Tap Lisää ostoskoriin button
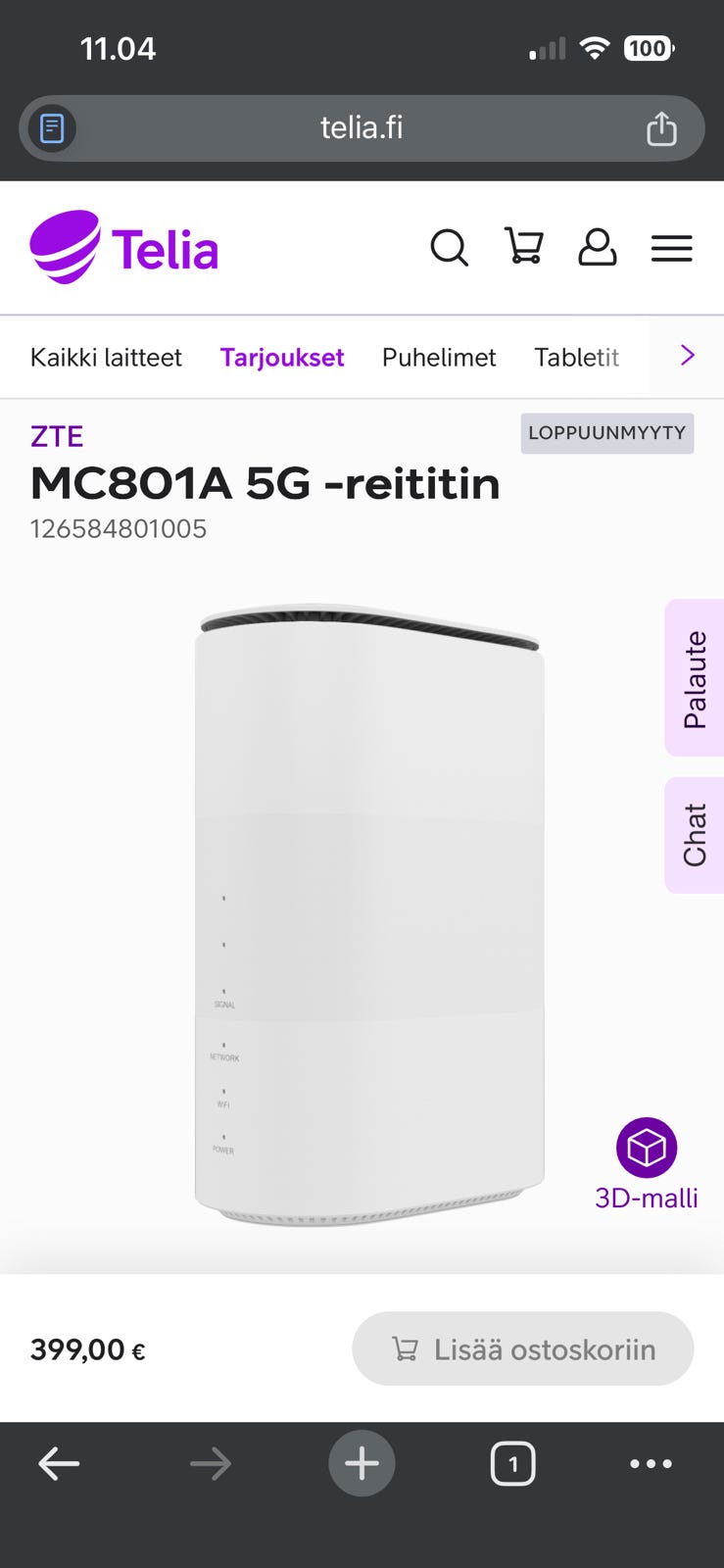The height and width of the screenshot is (1568, 724). [523, 1348]
